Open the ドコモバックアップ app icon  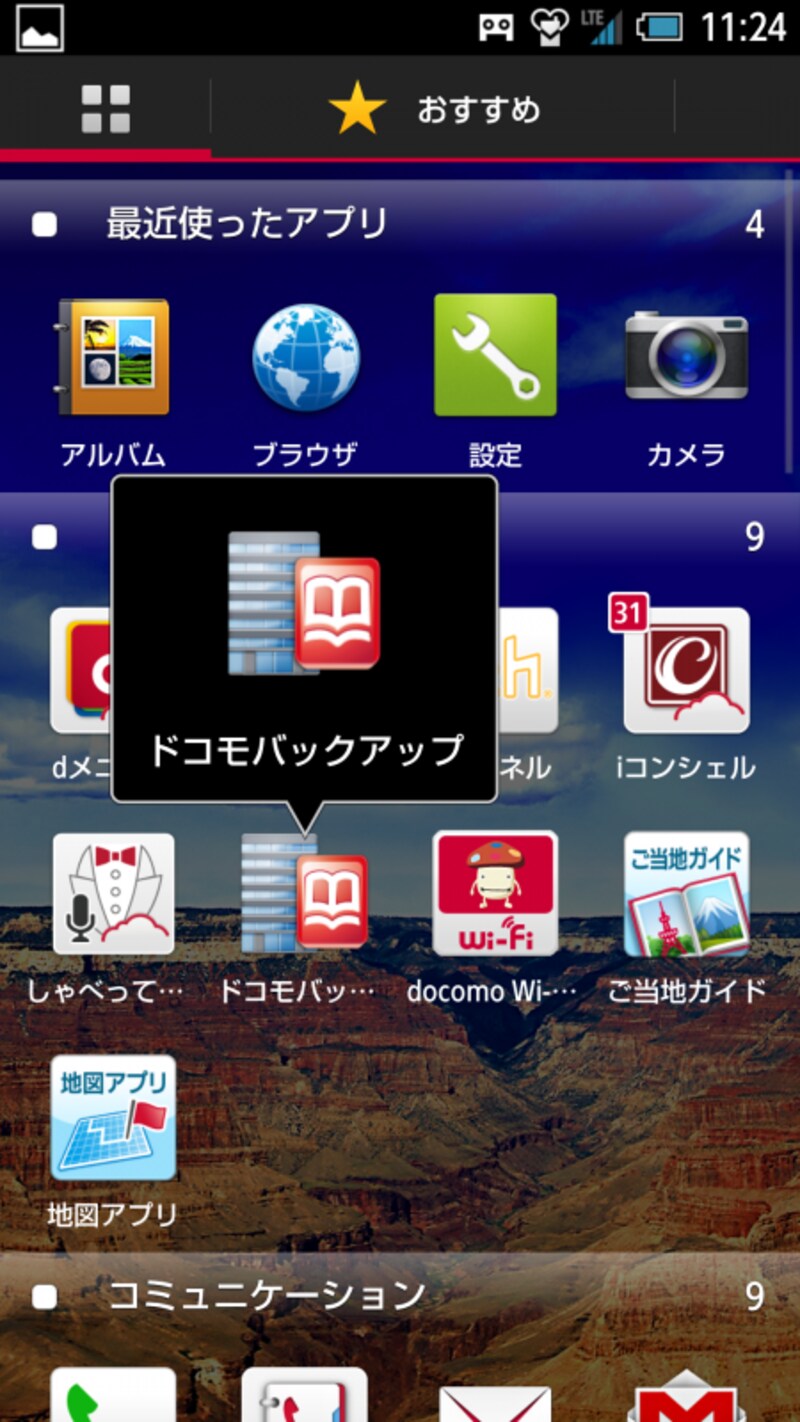pyautogui.click(x=304, y=893)
